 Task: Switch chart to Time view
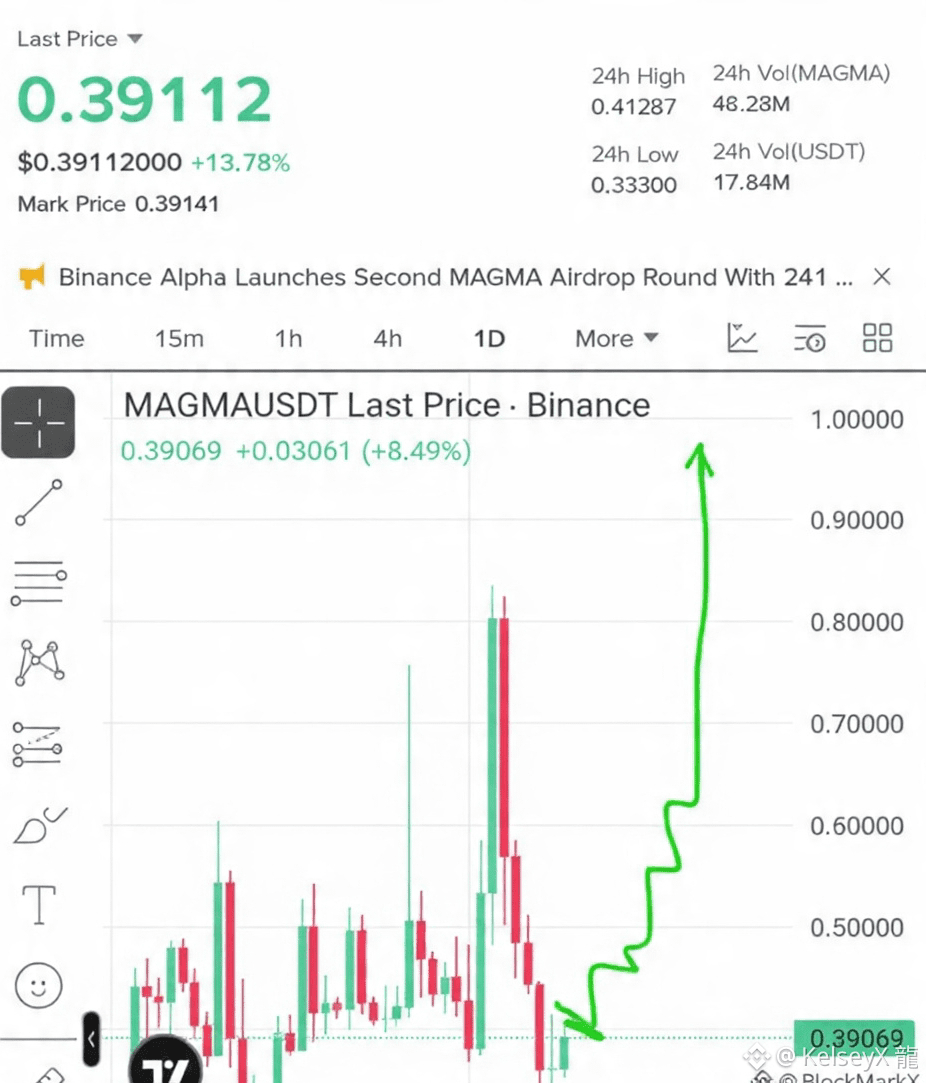57,338
